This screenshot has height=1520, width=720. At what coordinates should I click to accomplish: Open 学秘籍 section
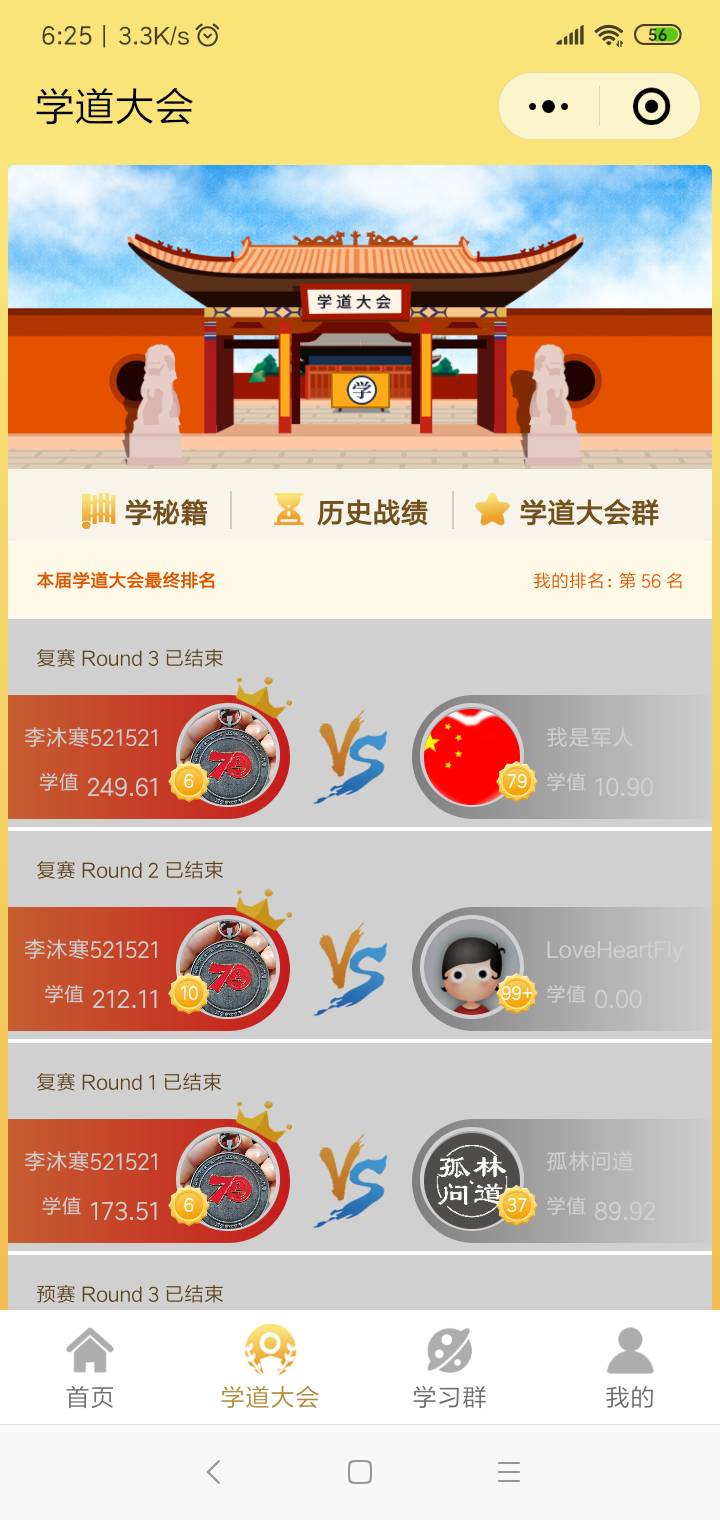point(145,511)
